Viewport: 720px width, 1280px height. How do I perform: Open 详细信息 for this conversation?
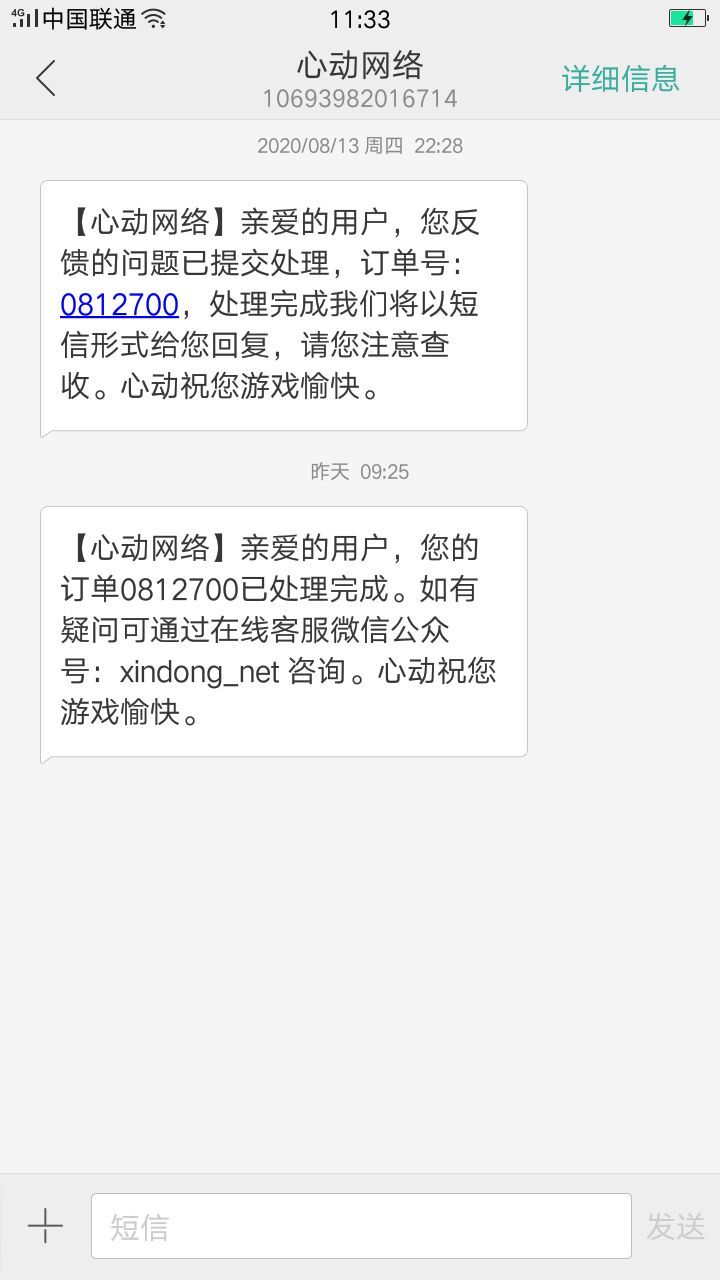(620, 79)
